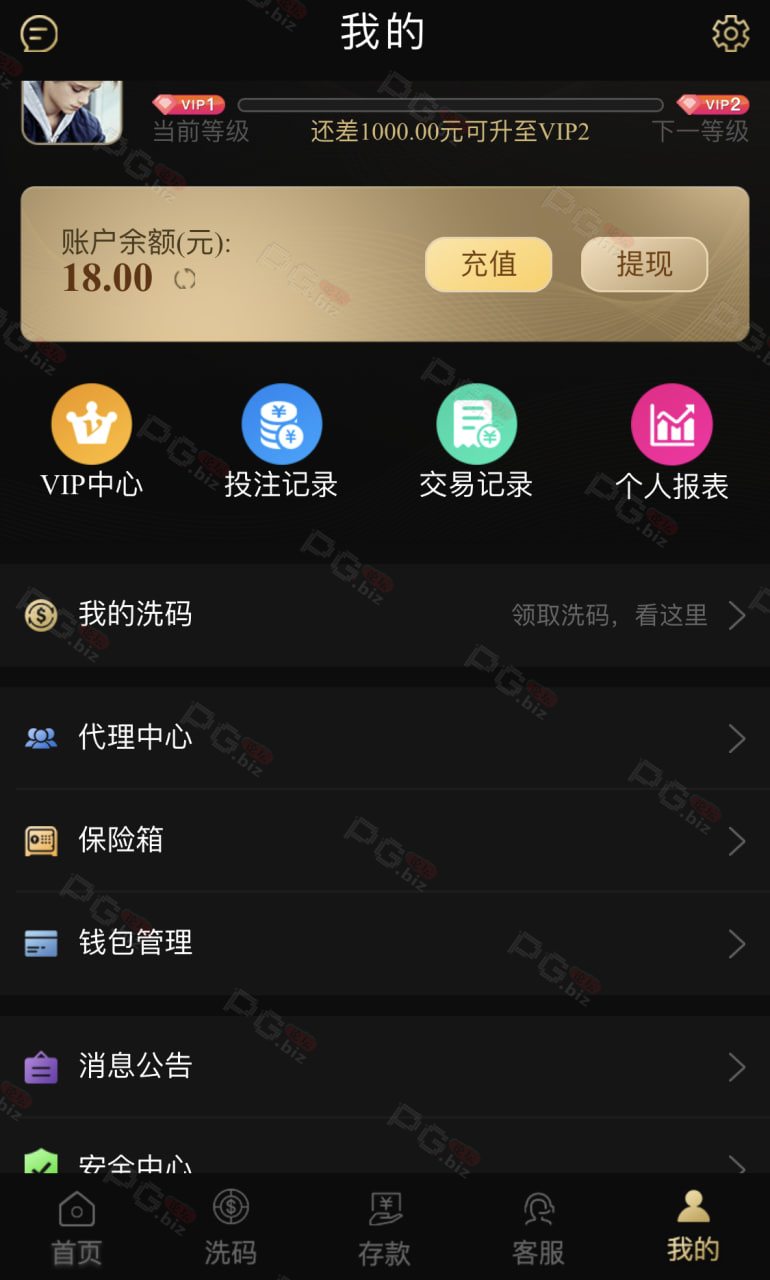Screen dimensions: 770x1280
Task: Switch to the 客服 customer service tab
Action: 539,1228
